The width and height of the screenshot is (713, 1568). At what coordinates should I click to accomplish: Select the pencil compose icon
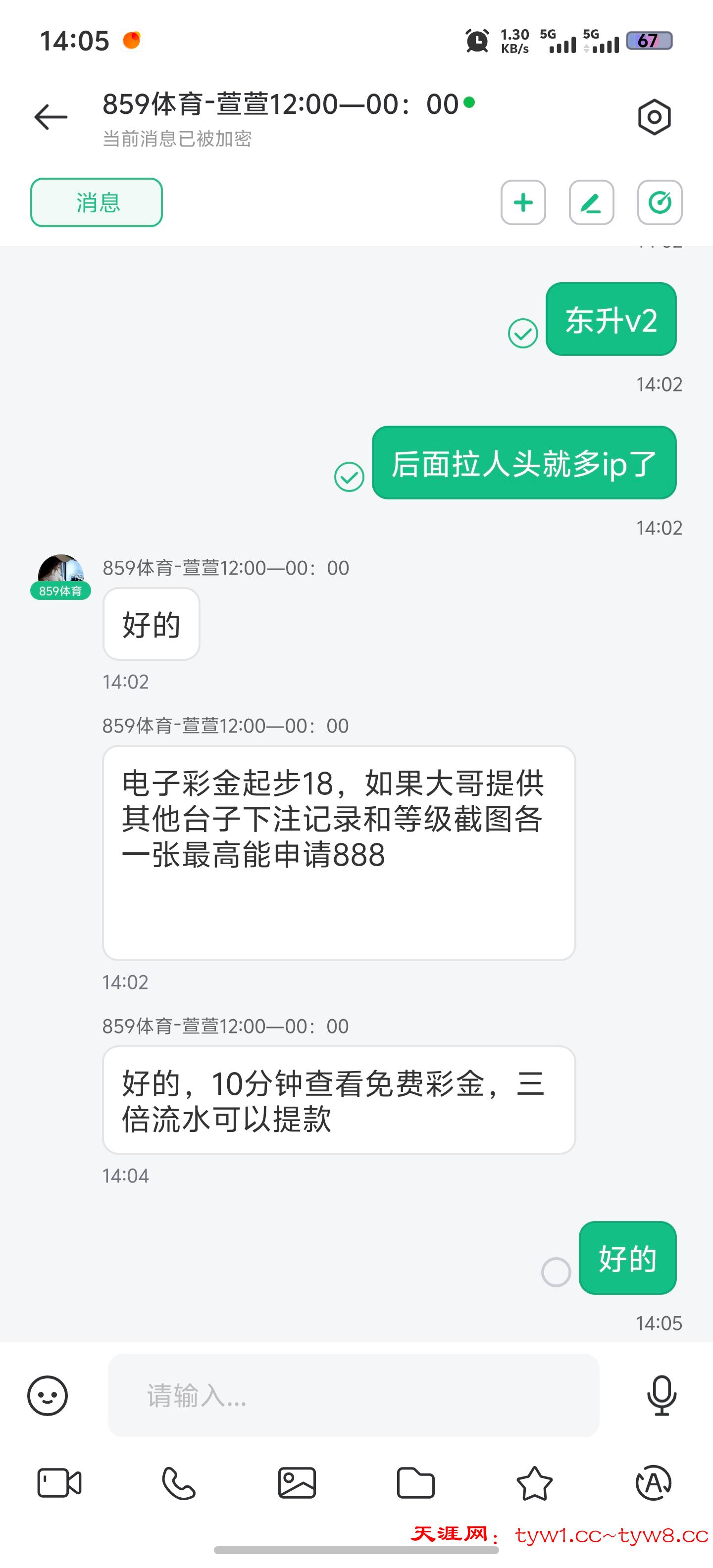(x=591, y=203)
